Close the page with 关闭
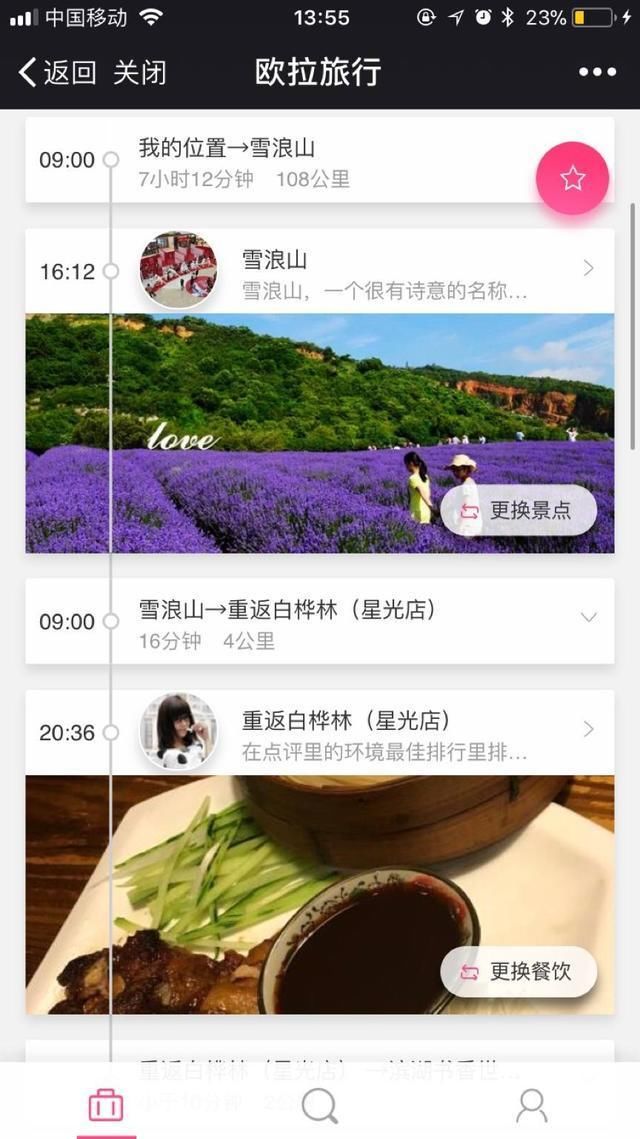640x1139 pixels. click(x=139, y=72)
